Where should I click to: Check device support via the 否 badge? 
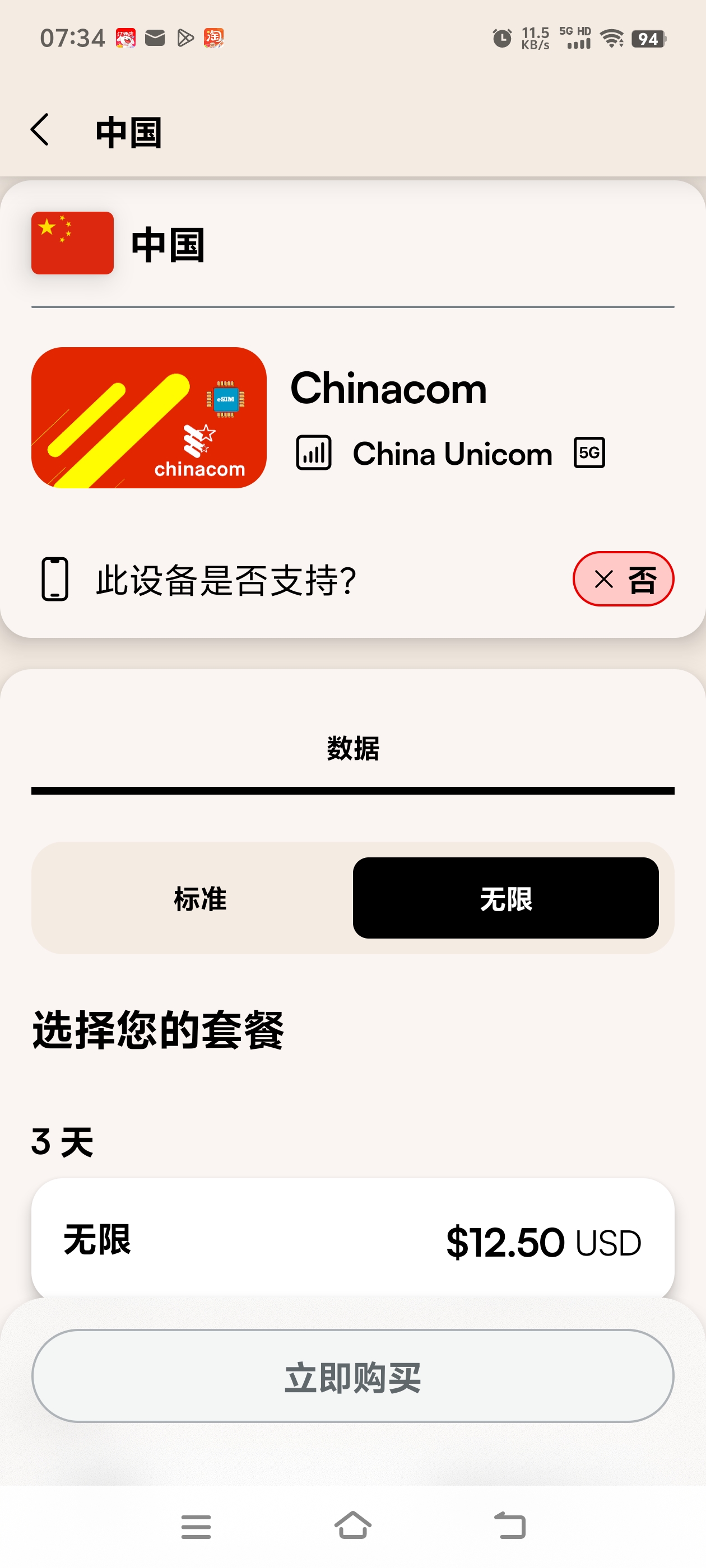point(623,578)
